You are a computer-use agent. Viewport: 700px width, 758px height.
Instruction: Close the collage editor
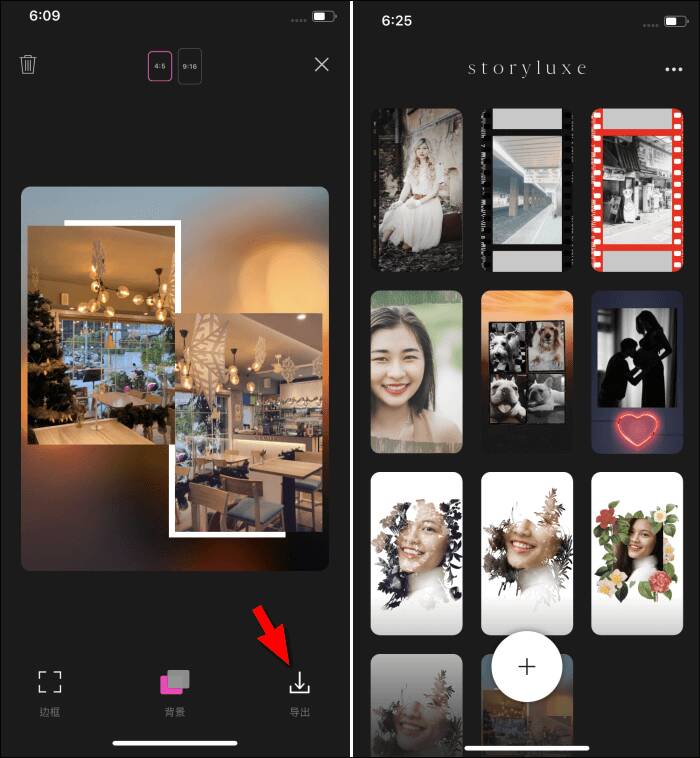(x=321, y=65)
